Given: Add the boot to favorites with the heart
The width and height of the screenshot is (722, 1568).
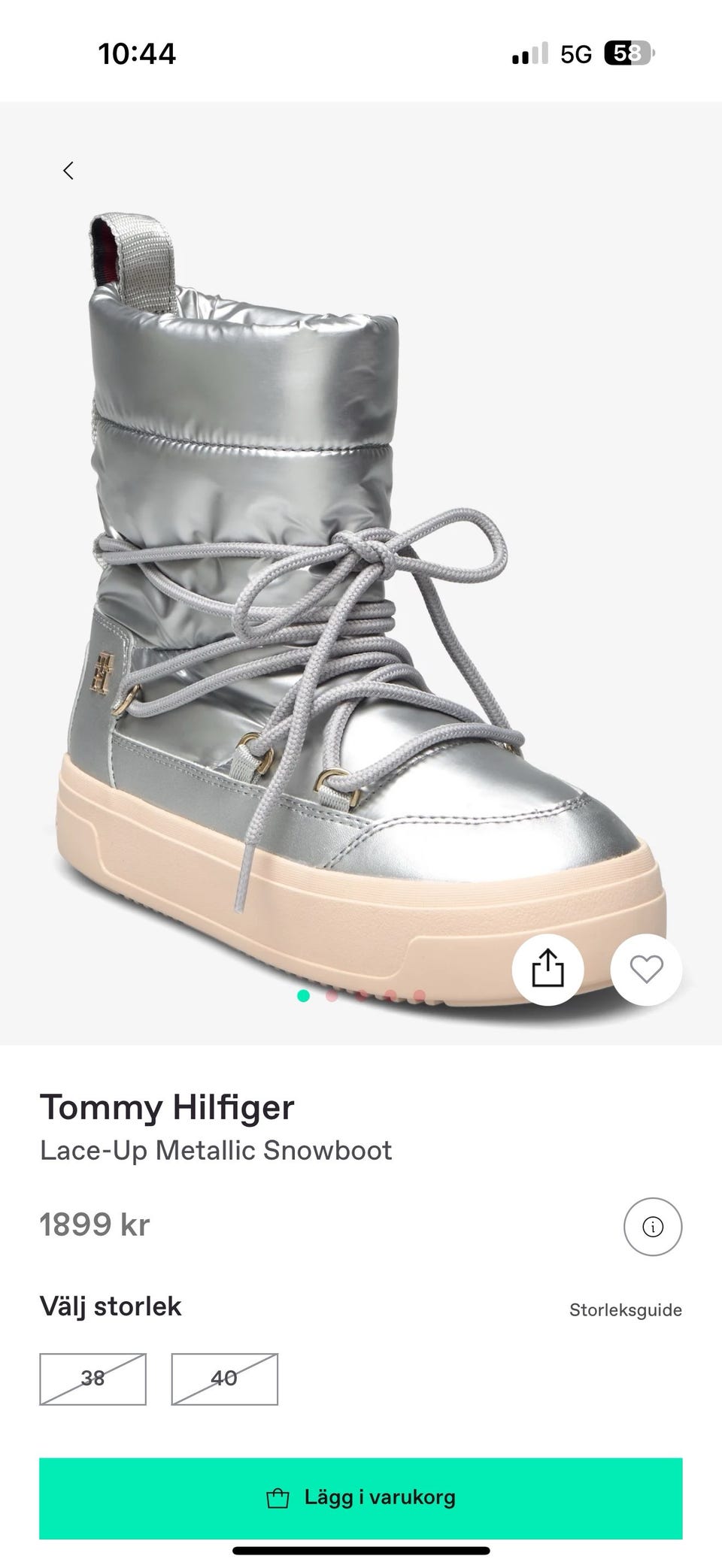Looking at the screenshot, I should tap(646, 969).
